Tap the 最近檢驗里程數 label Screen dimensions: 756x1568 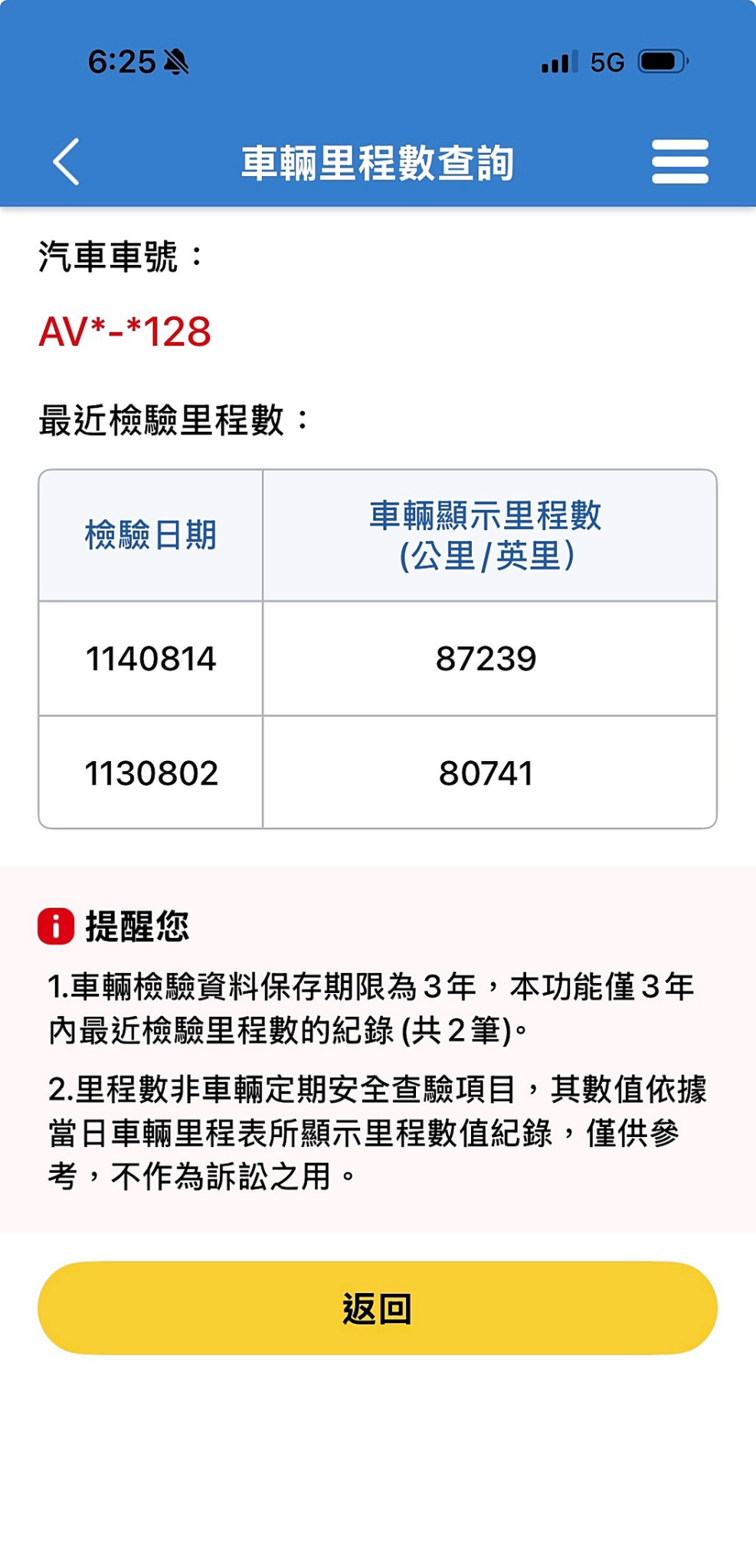(x=172, y=419)
